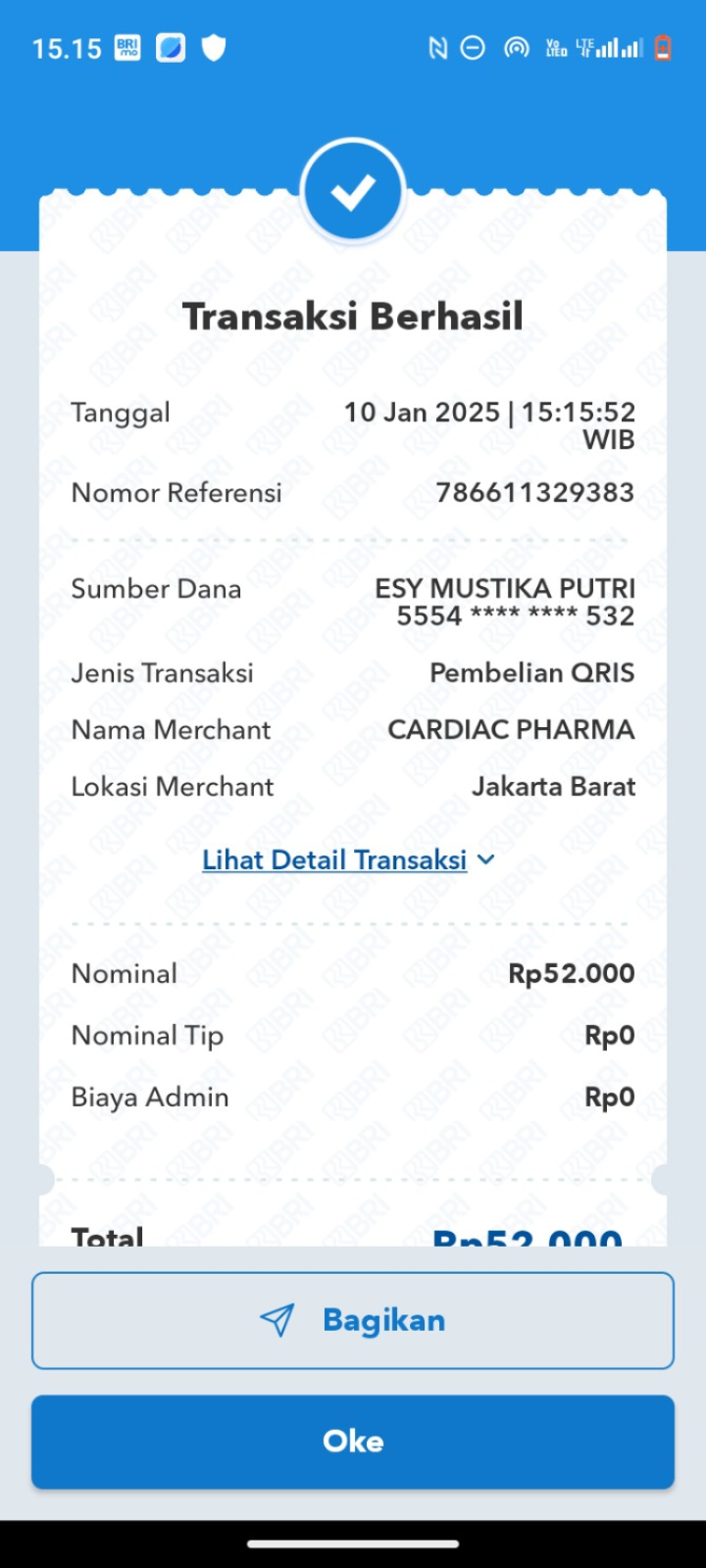Share the receipt with Bagikan

353,1320
